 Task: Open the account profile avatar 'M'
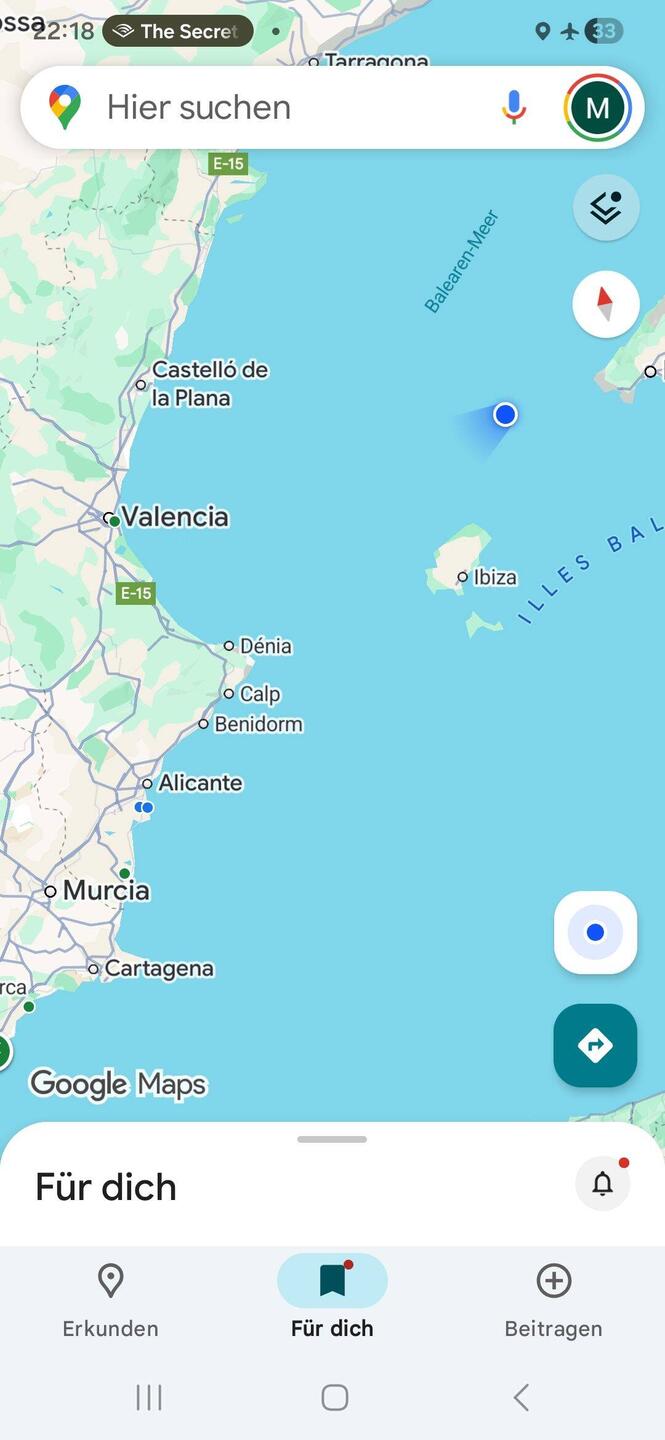(597, 107)
